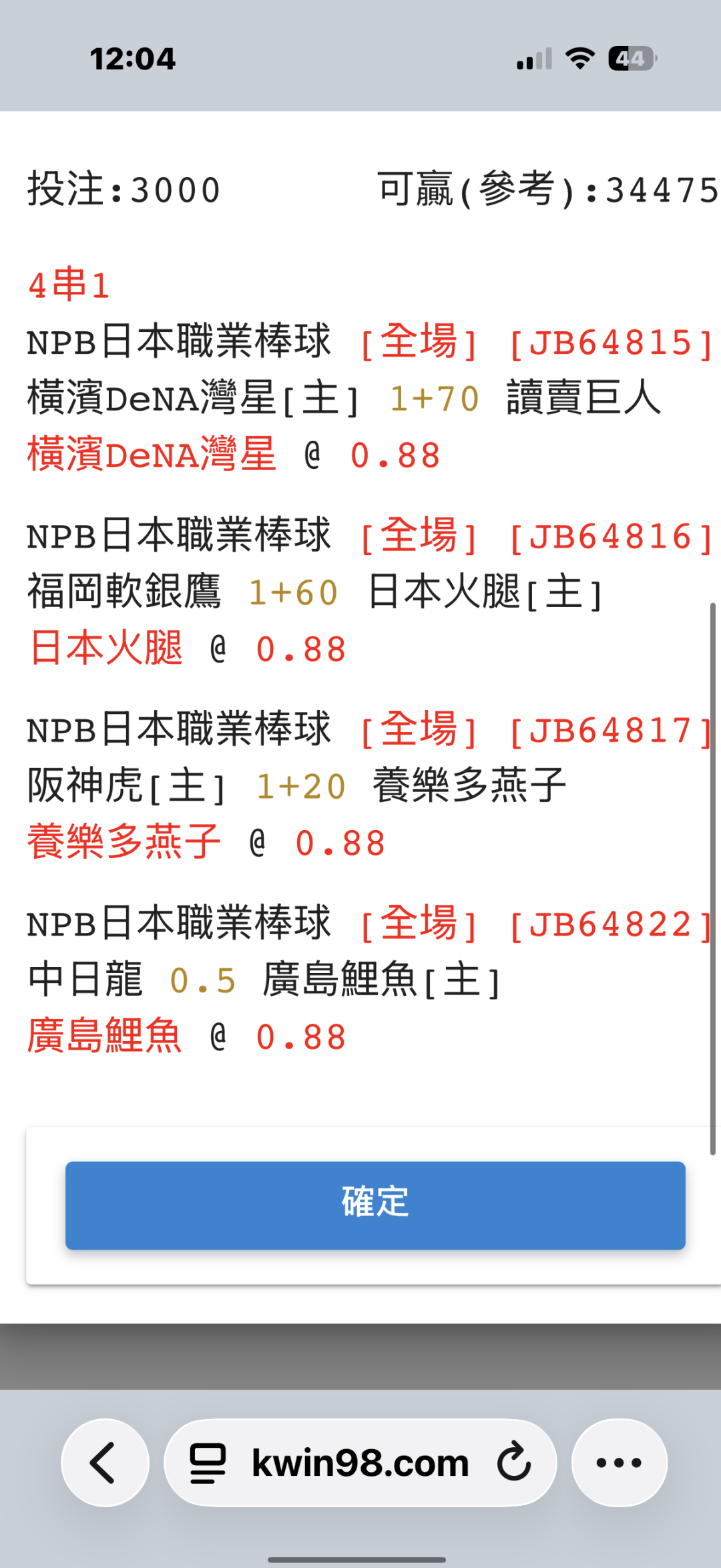The width and height of the screenshot is (721, 1568).
Task: Tap the kwin98.com address bar
Action: [360, 1462]
